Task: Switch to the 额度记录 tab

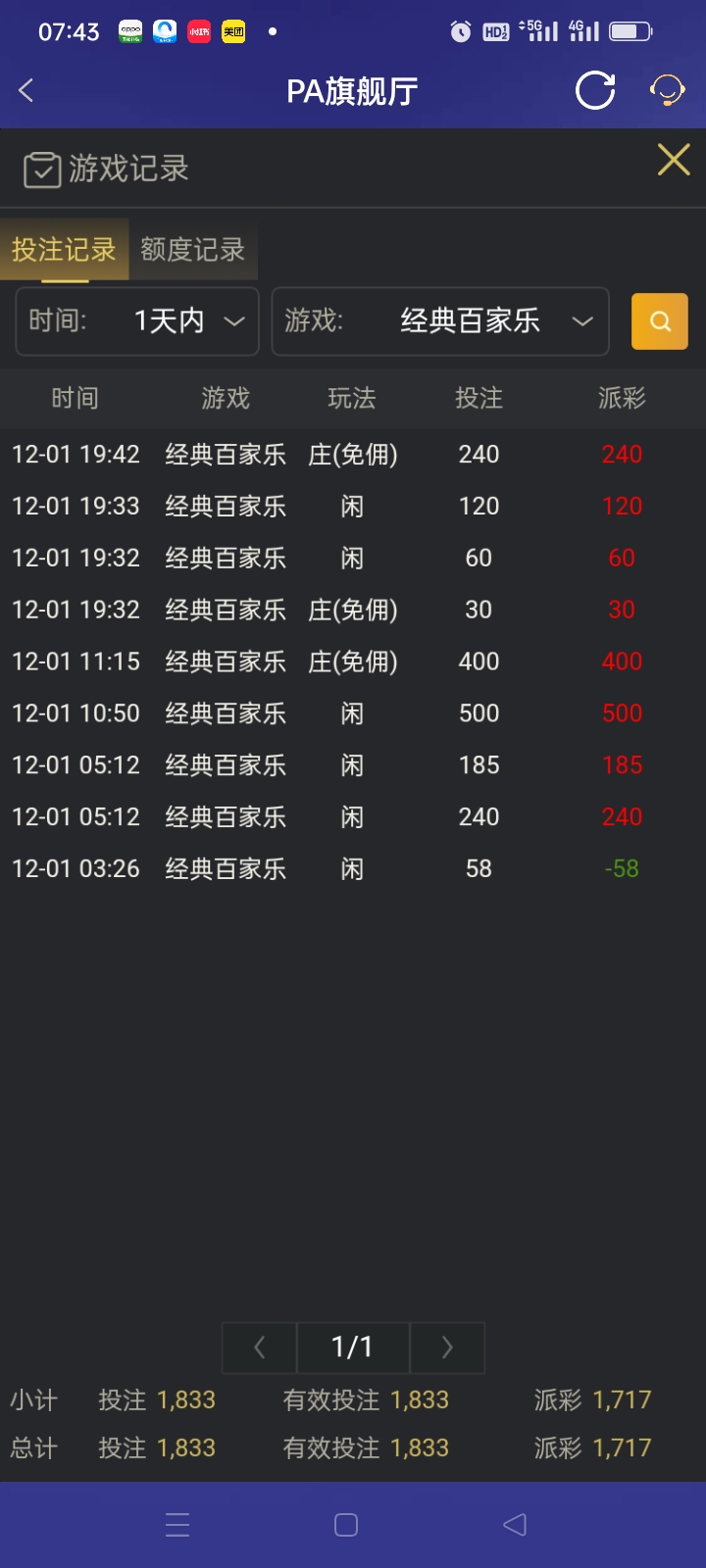Action: pos(192,251)
